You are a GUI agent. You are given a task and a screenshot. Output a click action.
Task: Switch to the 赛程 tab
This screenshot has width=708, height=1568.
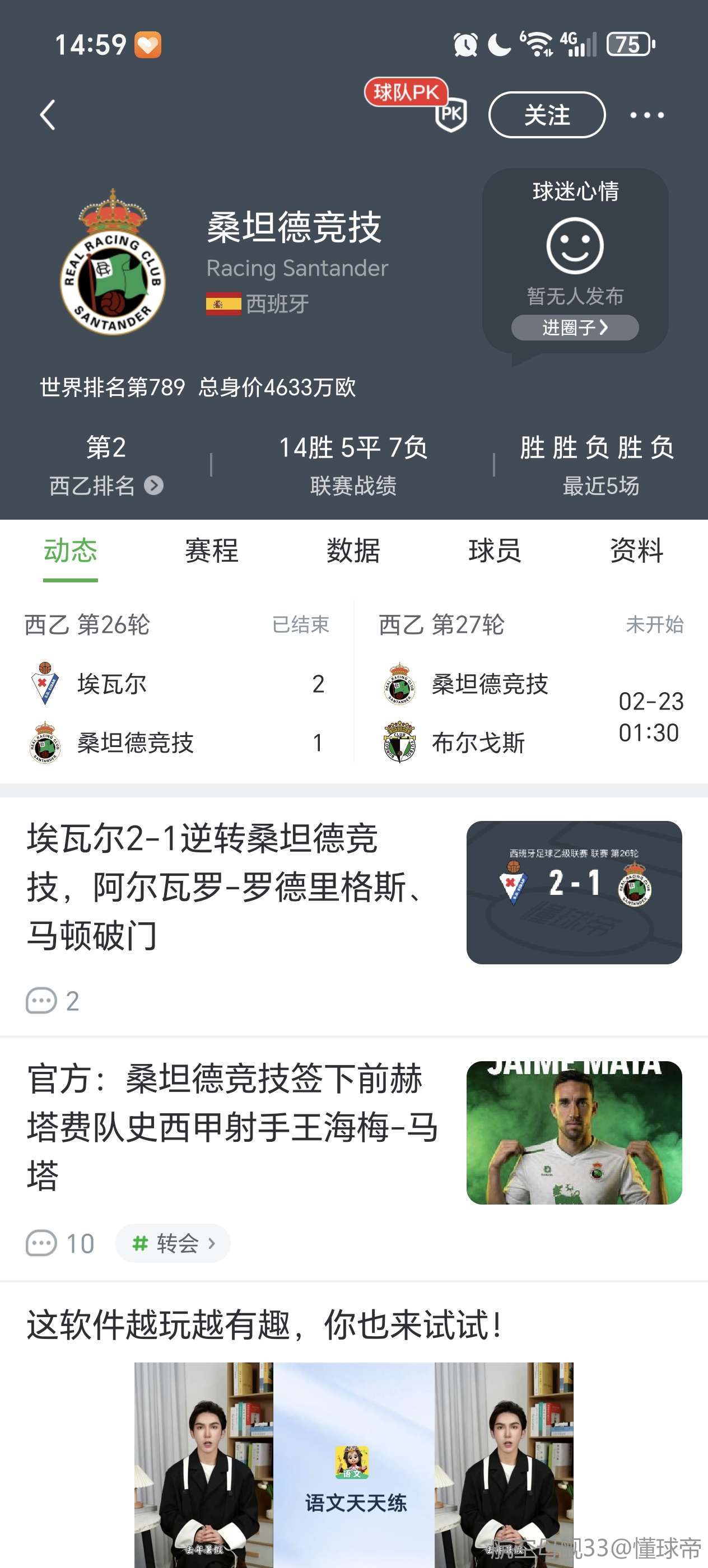point(211,551)
